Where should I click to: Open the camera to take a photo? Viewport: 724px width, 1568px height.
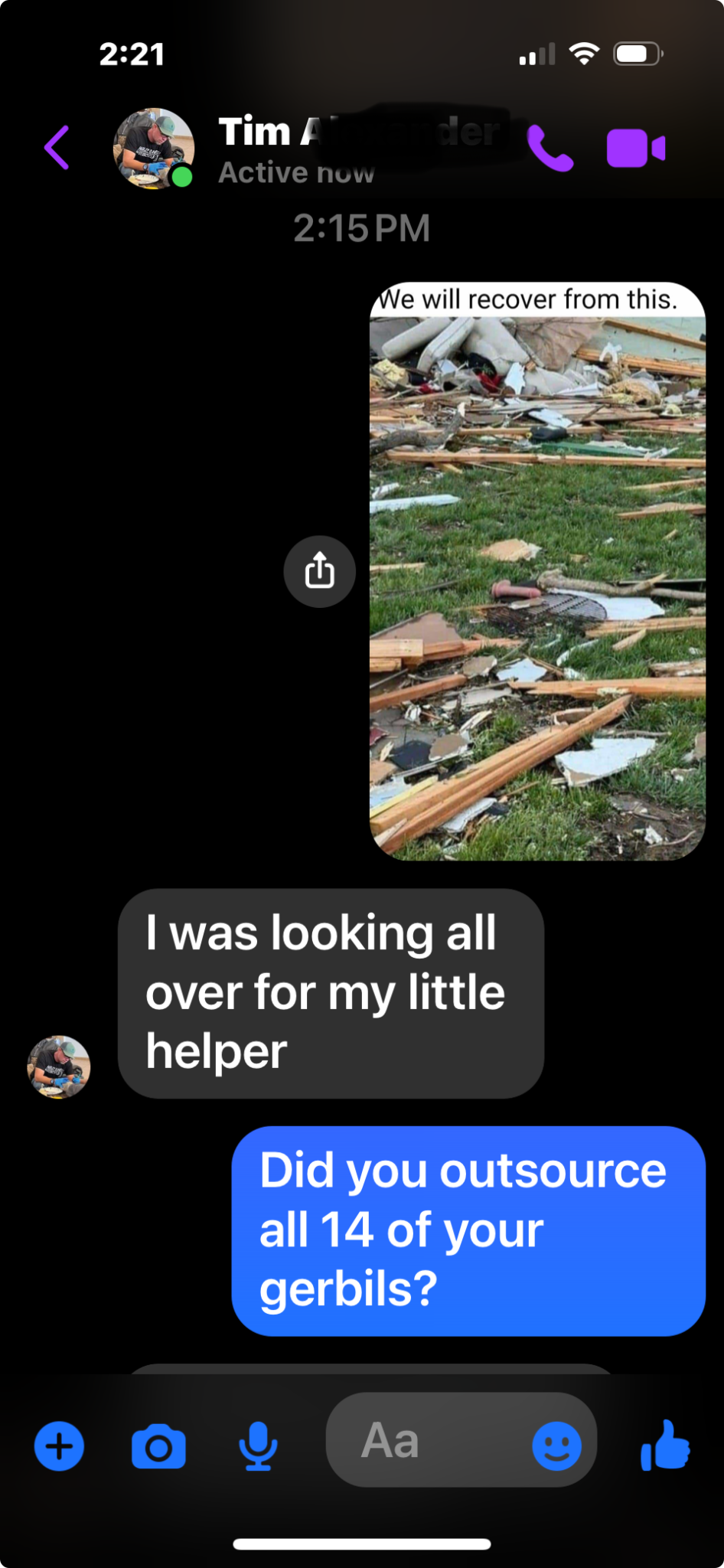(x=158, y=1446)
